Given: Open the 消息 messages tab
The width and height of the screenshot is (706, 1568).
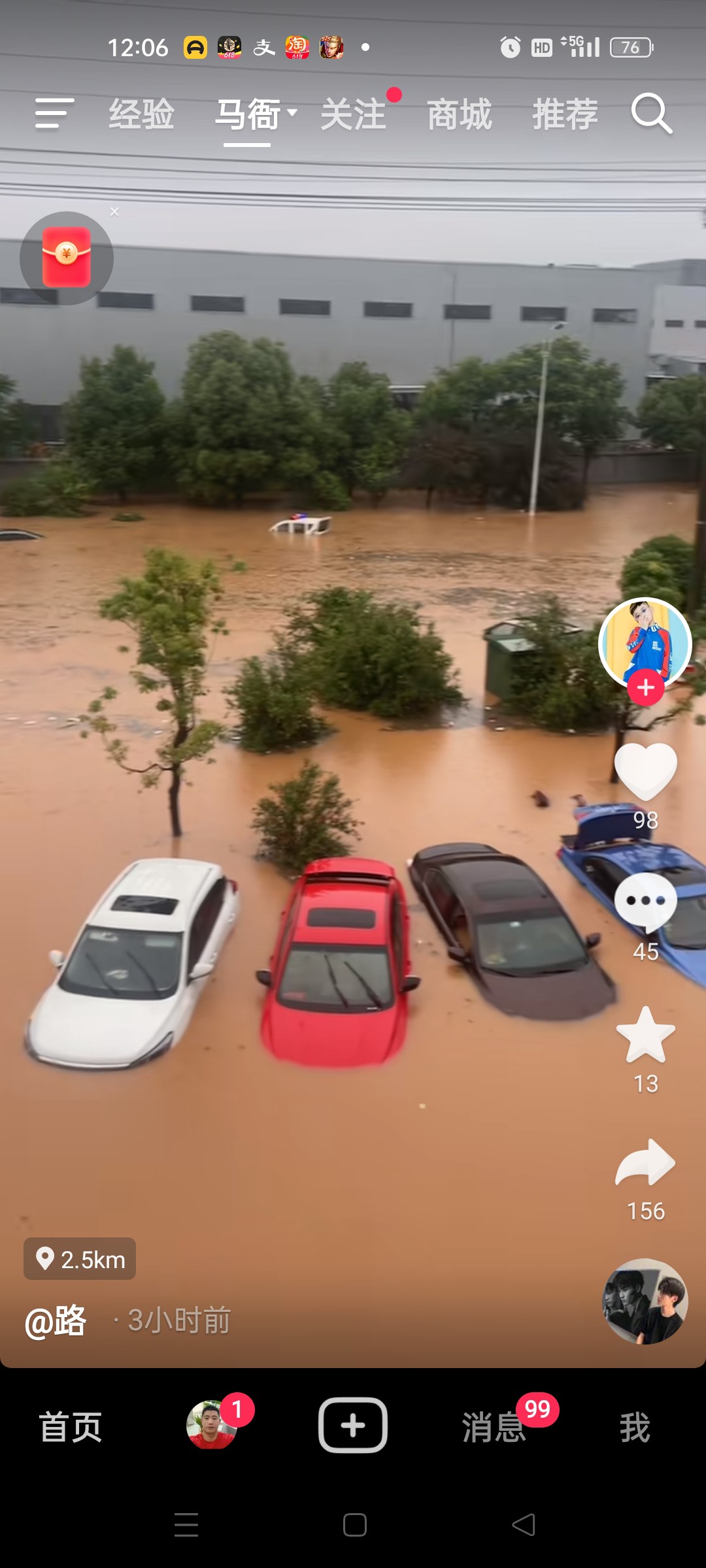Looking at the screenshot, I should pos(494,1427).
